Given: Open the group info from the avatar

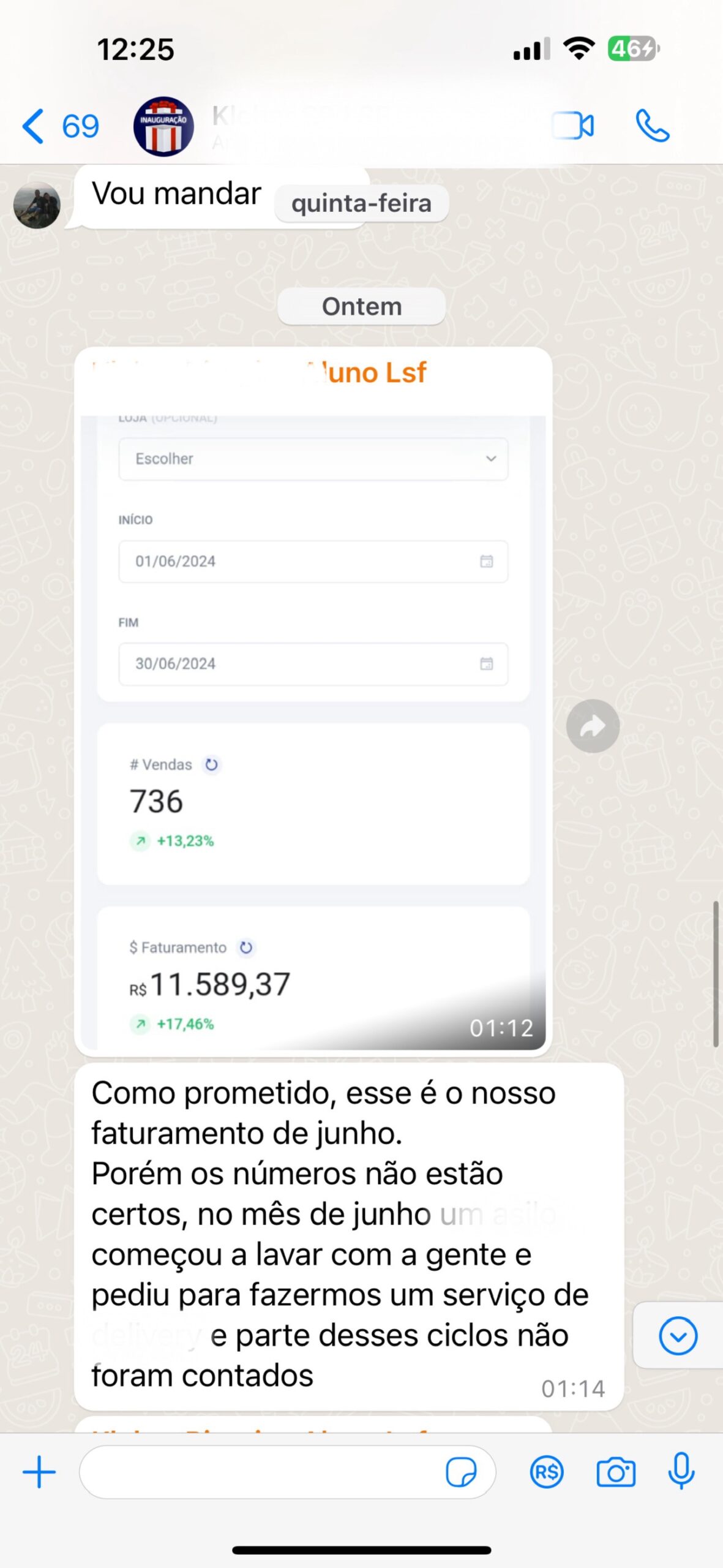Looking at the screenshot, I should (163, 126).
